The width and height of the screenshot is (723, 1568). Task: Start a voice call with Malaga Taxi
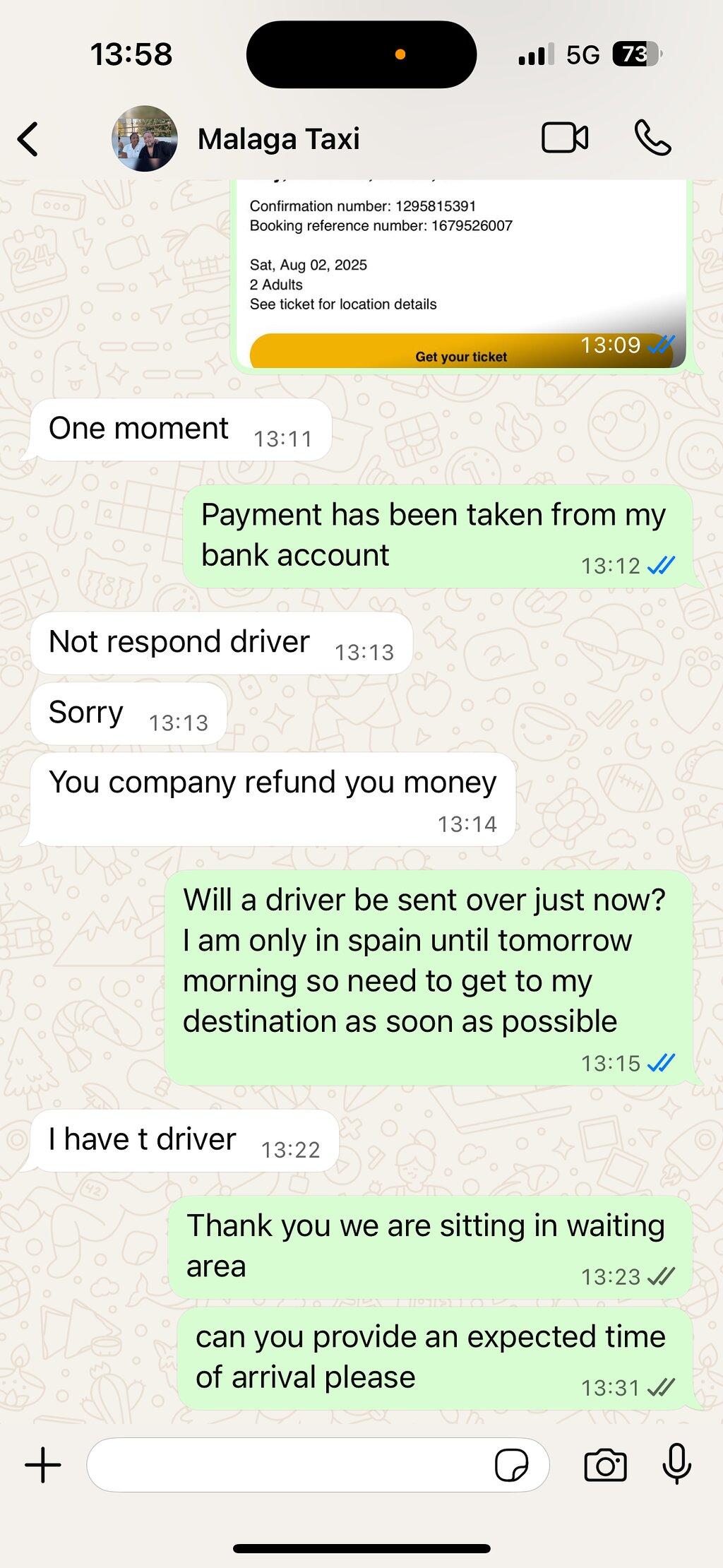[x=652, y=138]
